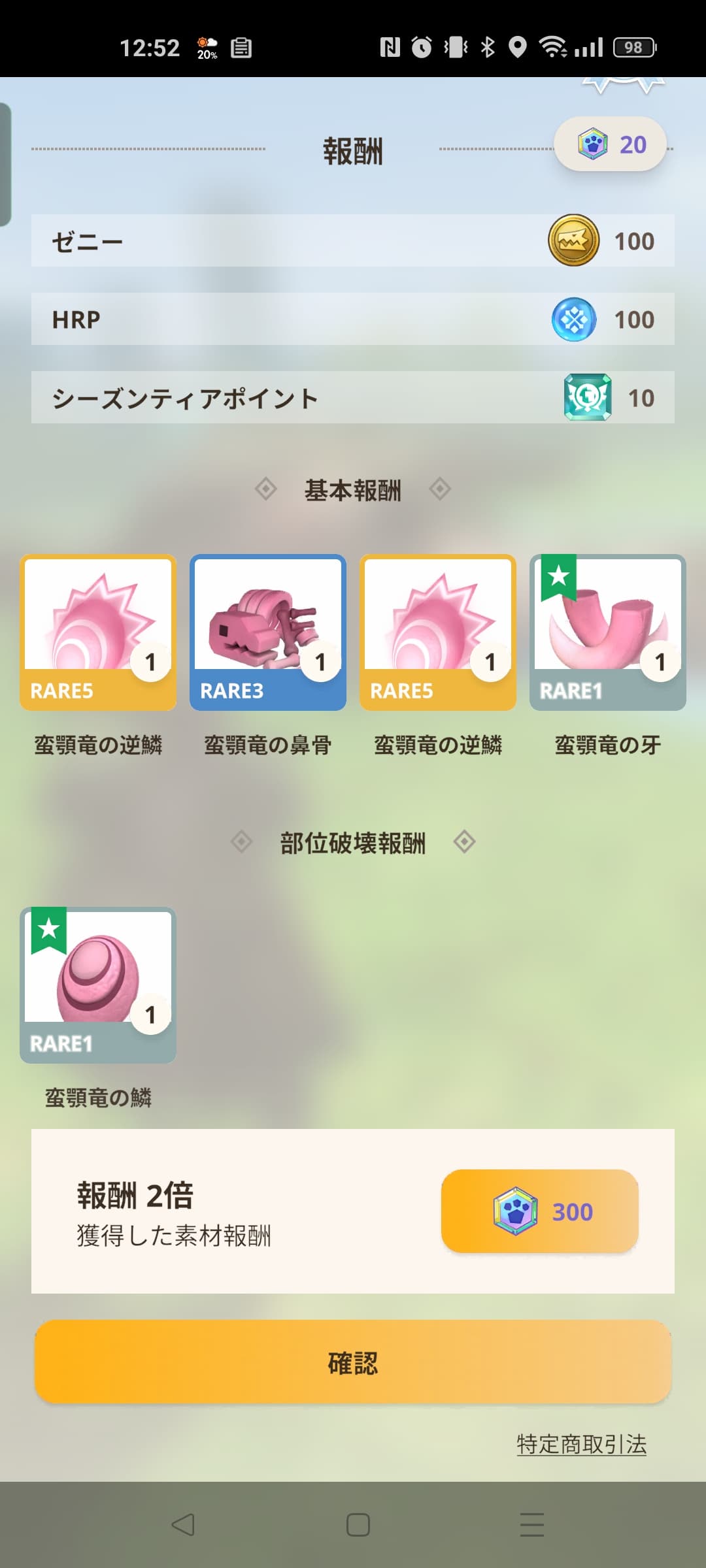Open recent apps from the navigation bar
This screenshot has width=706, height=1568.
tap(531, 1525)
